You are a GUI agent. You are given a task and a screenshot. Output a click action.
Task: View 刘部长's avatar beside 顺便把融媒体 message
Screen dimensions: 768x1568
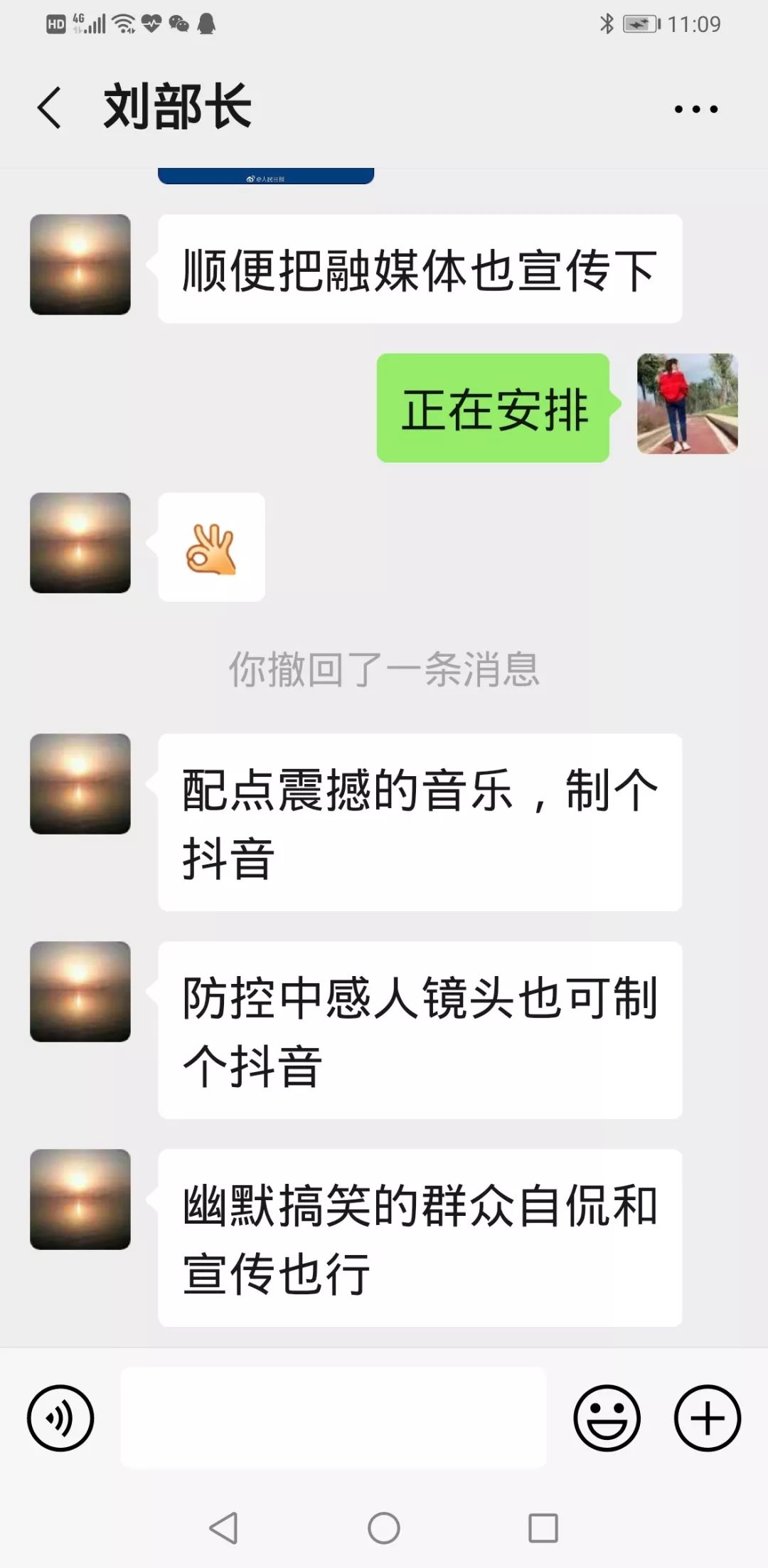click(x=80, y=265)
